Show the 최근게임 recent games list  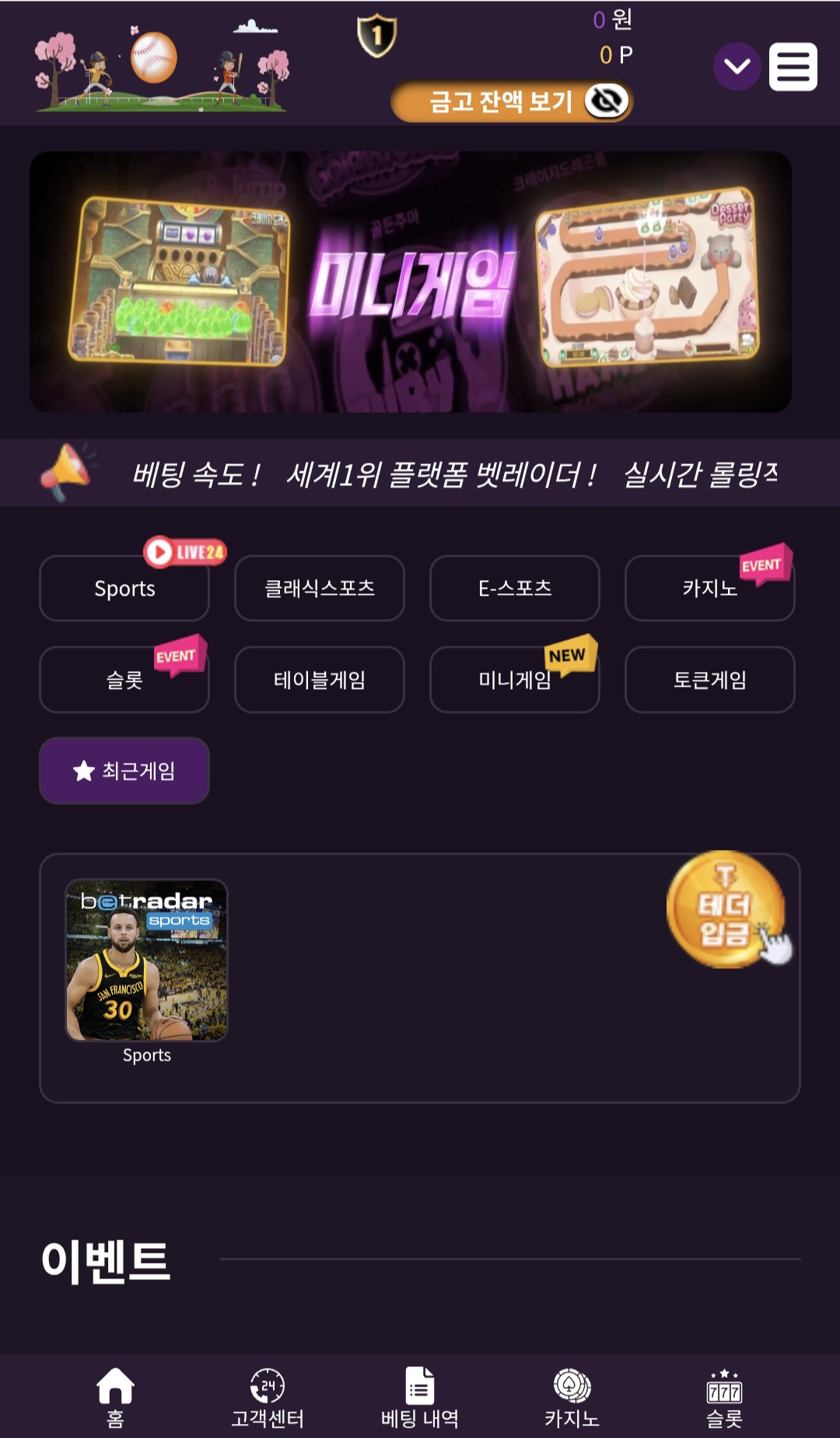tap(124, 771)
